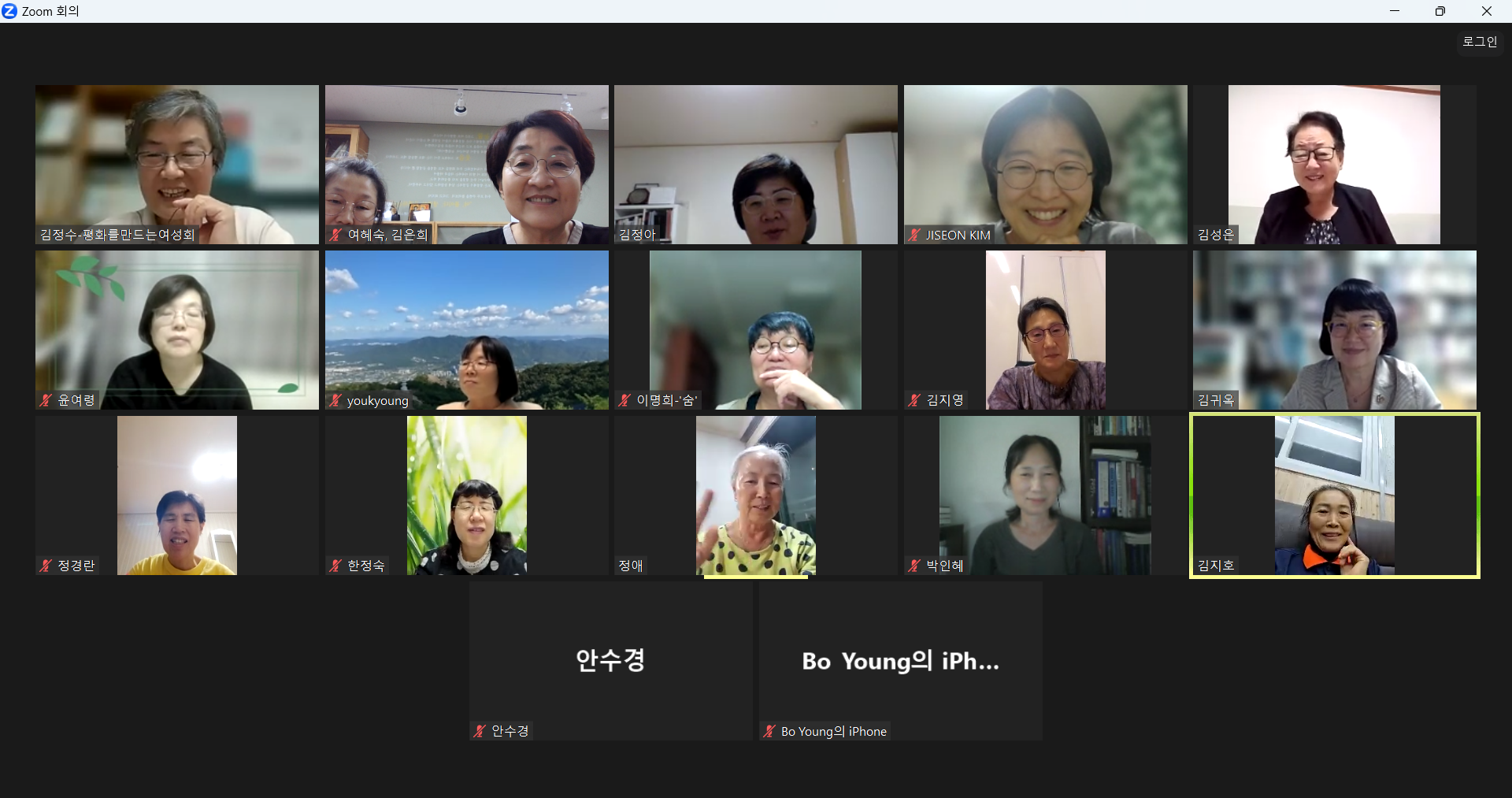Select 한정숙's video tile

coord(466,496)
